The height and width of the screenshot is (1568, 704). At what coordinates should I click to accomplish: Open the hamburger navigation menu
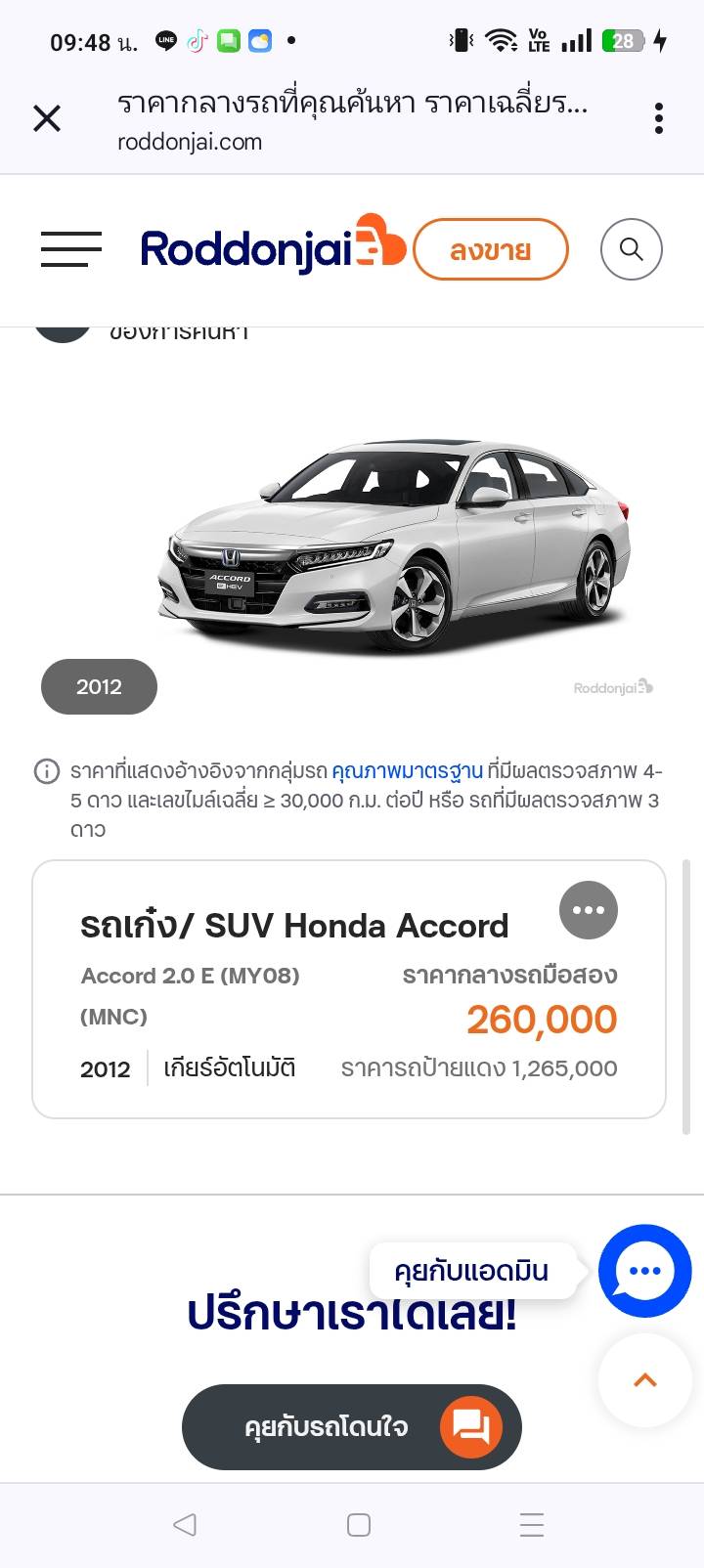point(70,249)
